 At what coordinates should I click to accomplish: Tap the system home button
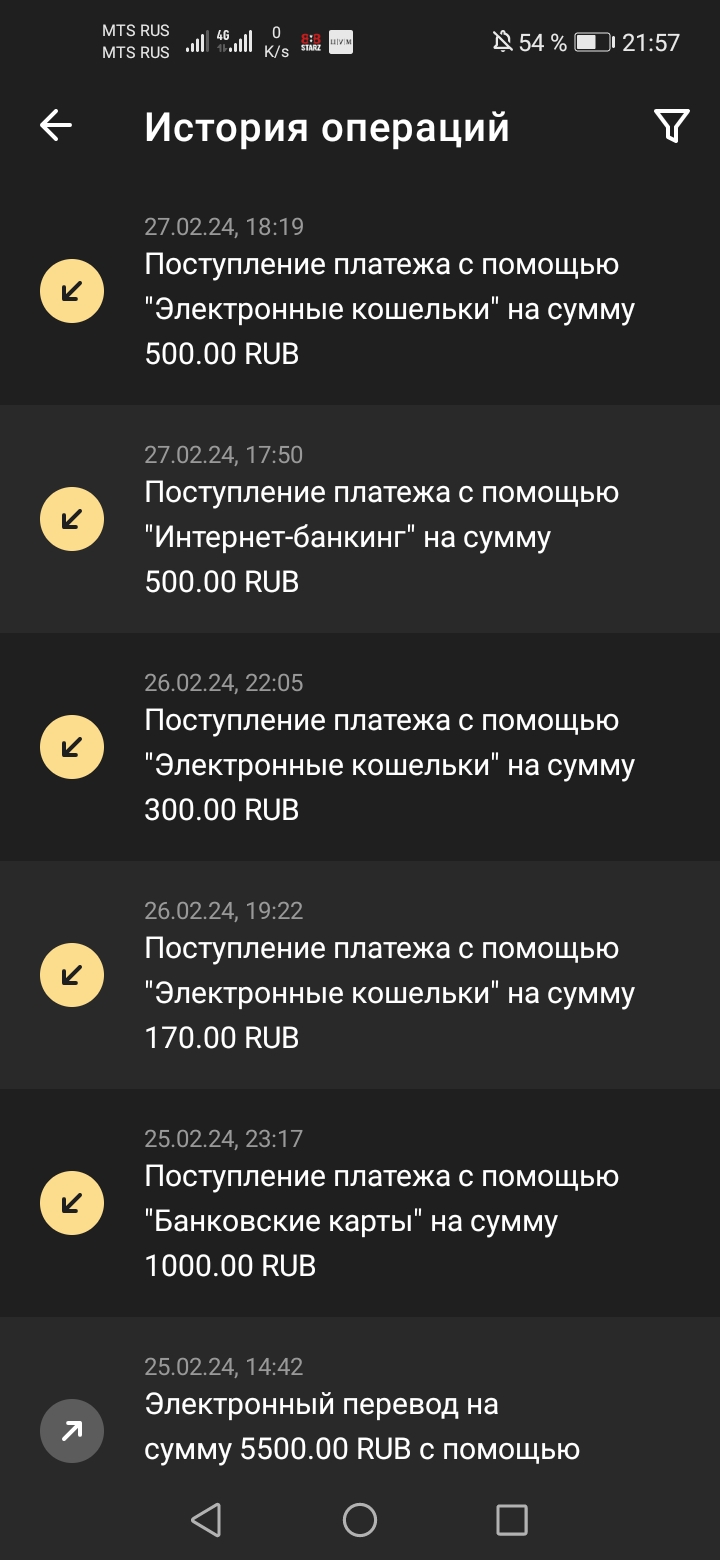[x=360, y=1520]
